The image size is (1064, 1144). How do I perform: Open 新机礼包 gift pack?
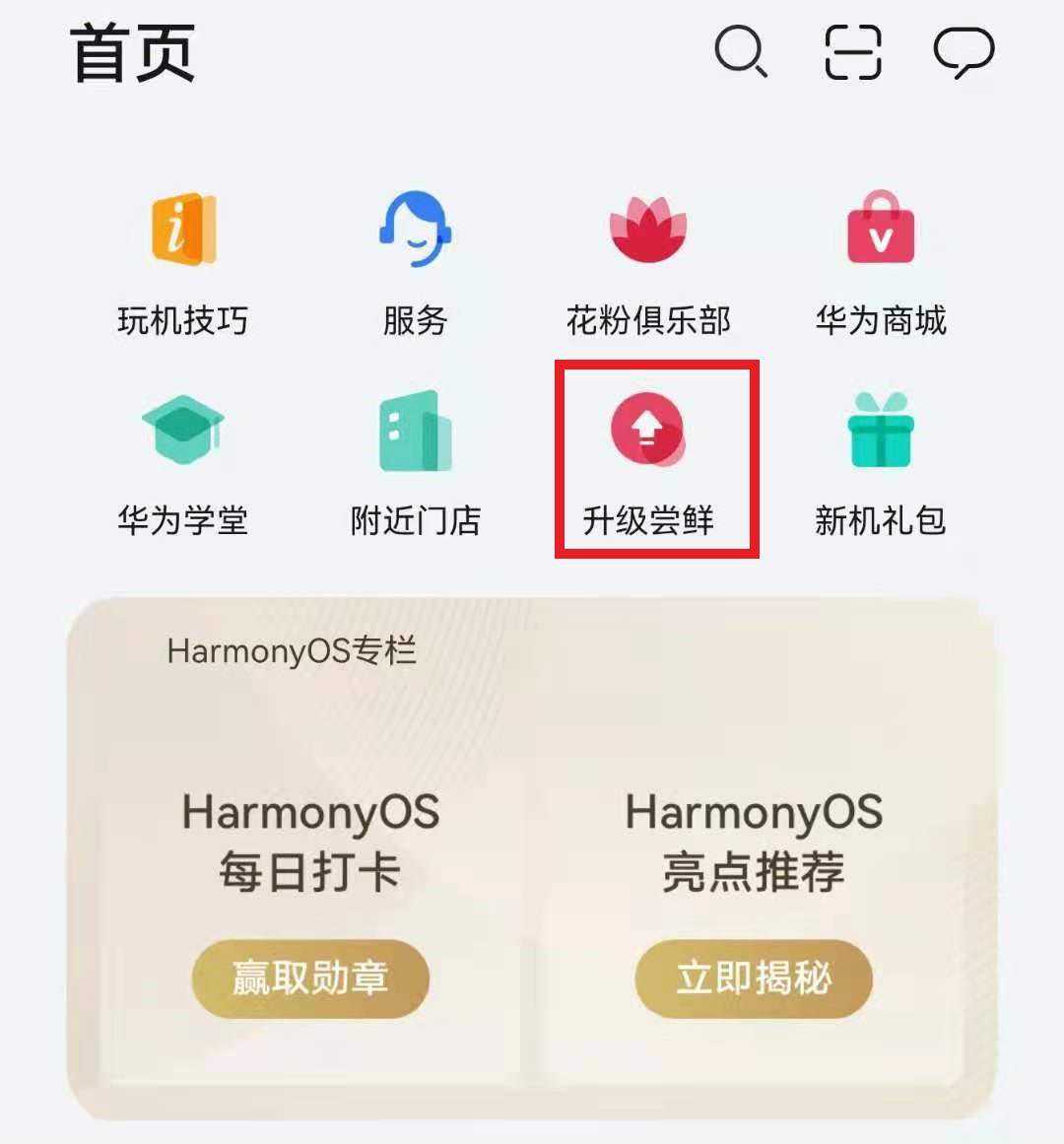881,463
